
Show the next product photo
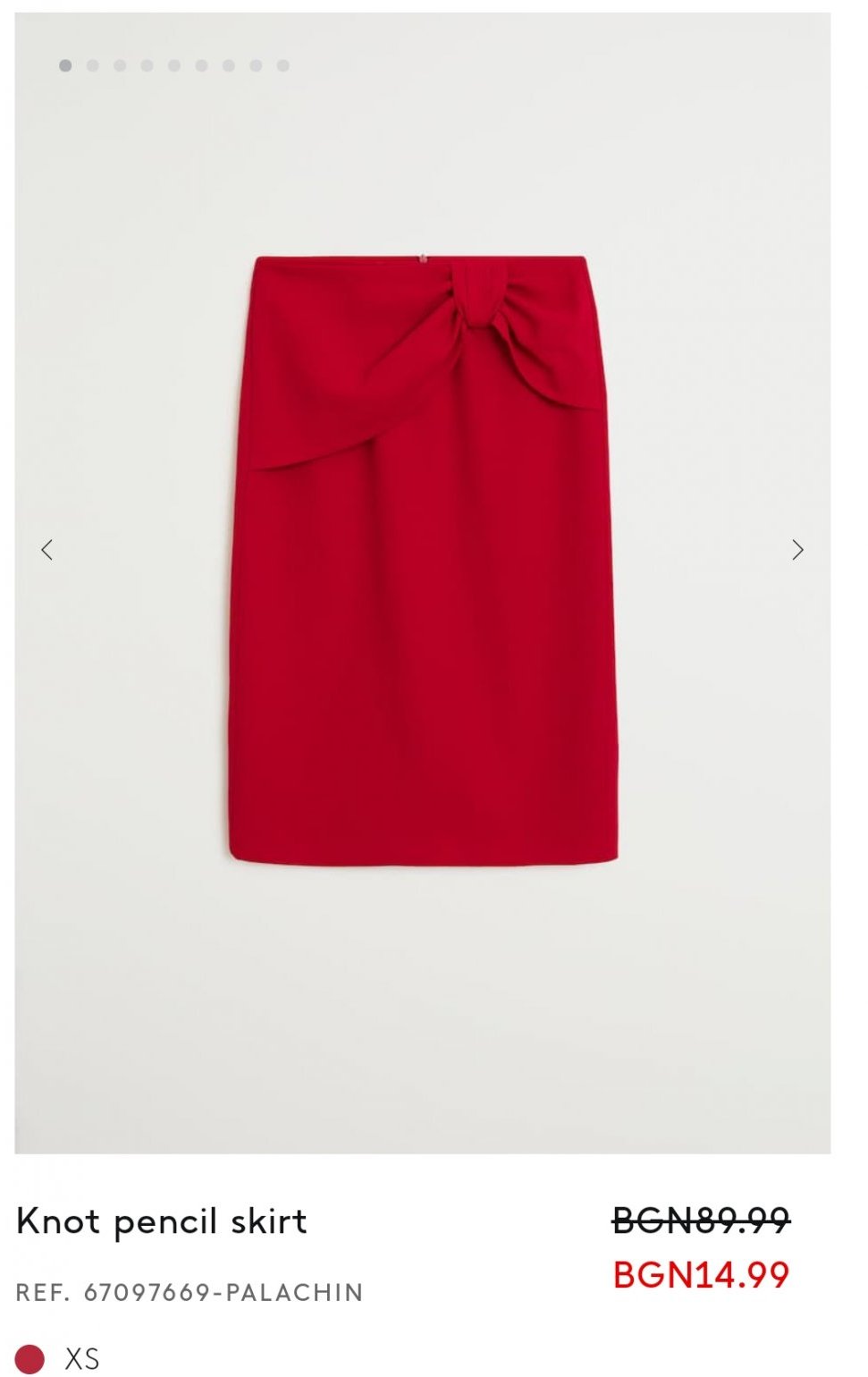click(797, 550)
